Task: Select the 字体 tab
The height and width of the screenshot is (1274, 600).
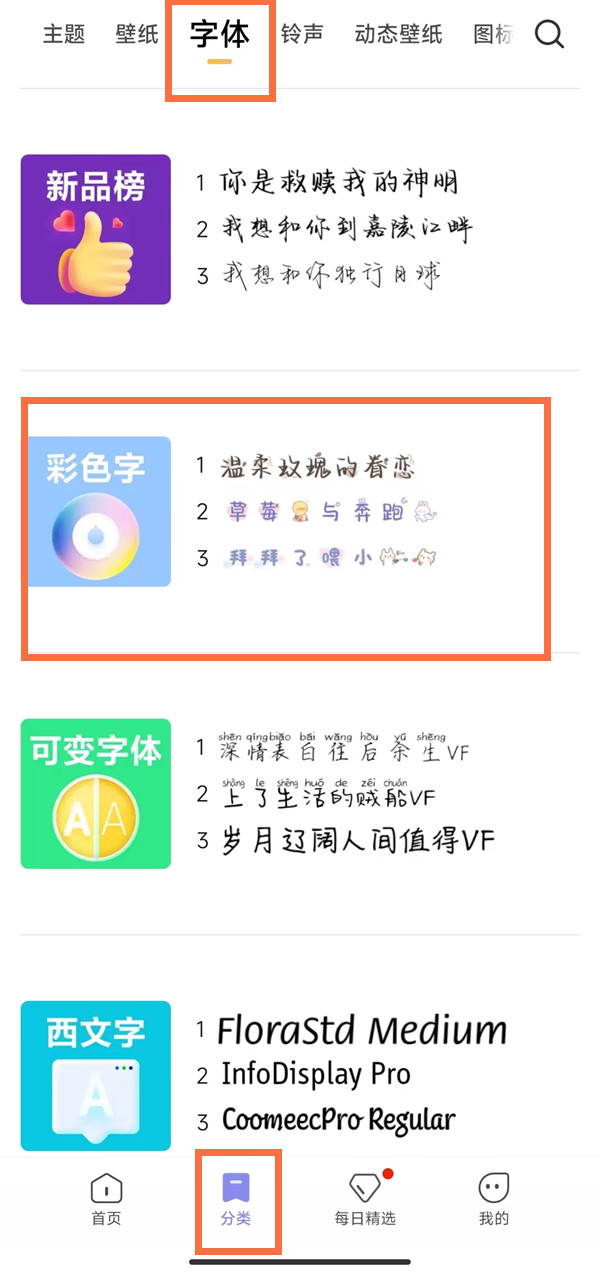Action: tap(219, 37)
